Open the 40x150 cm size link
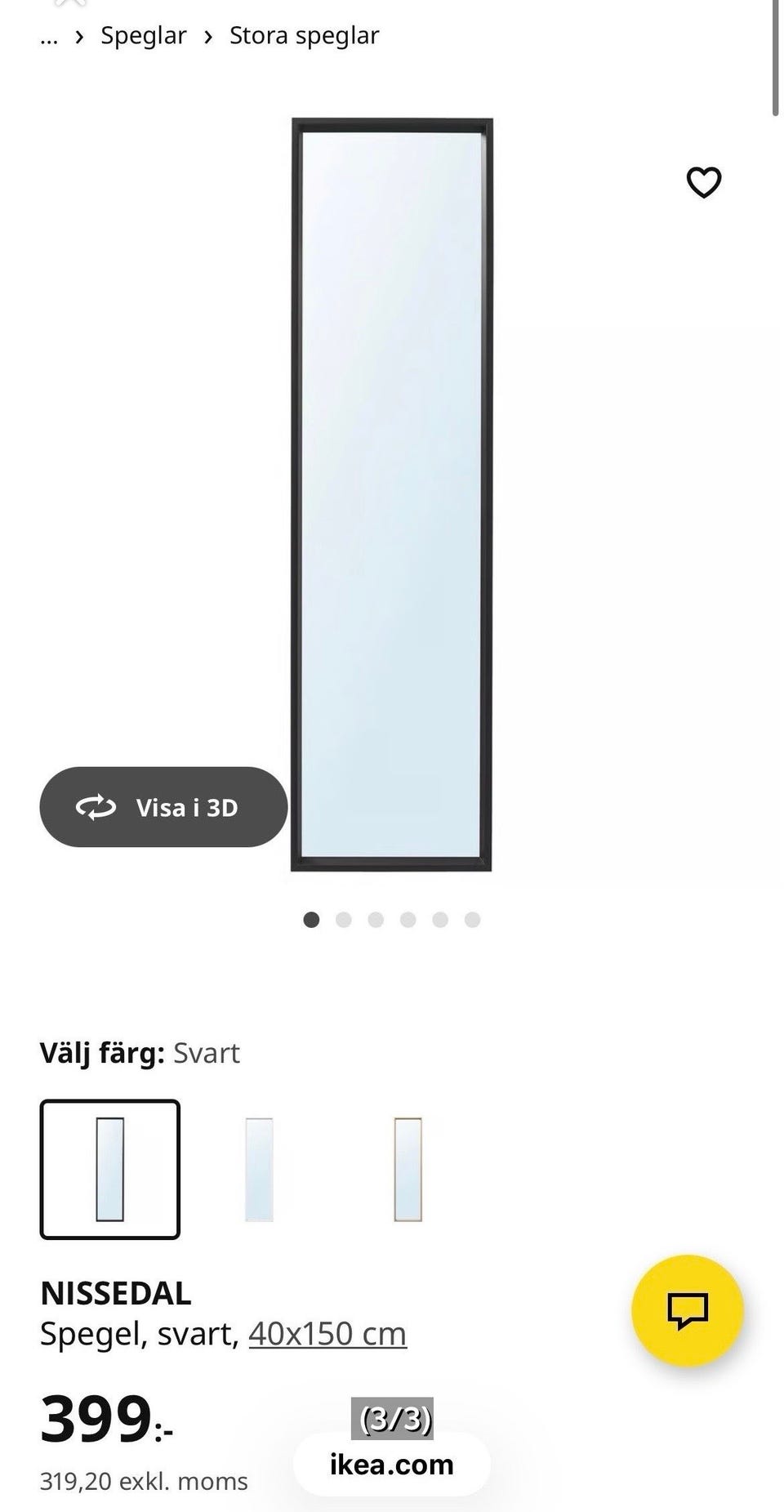This screenshot has height=1512, width=784. [x=327, y=1332]
